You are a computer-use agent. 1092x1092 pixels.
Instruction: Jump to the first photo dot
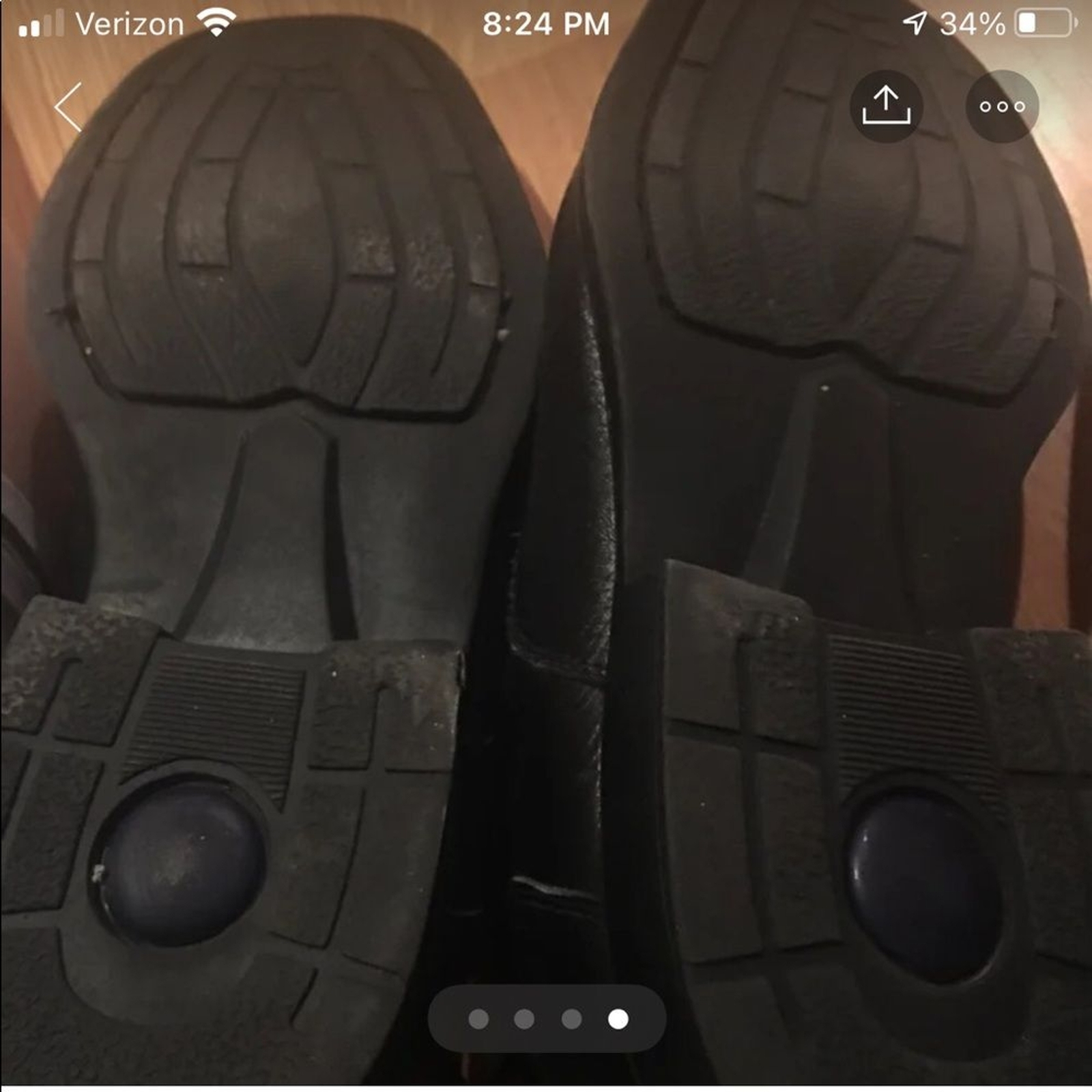[478, 1019]
